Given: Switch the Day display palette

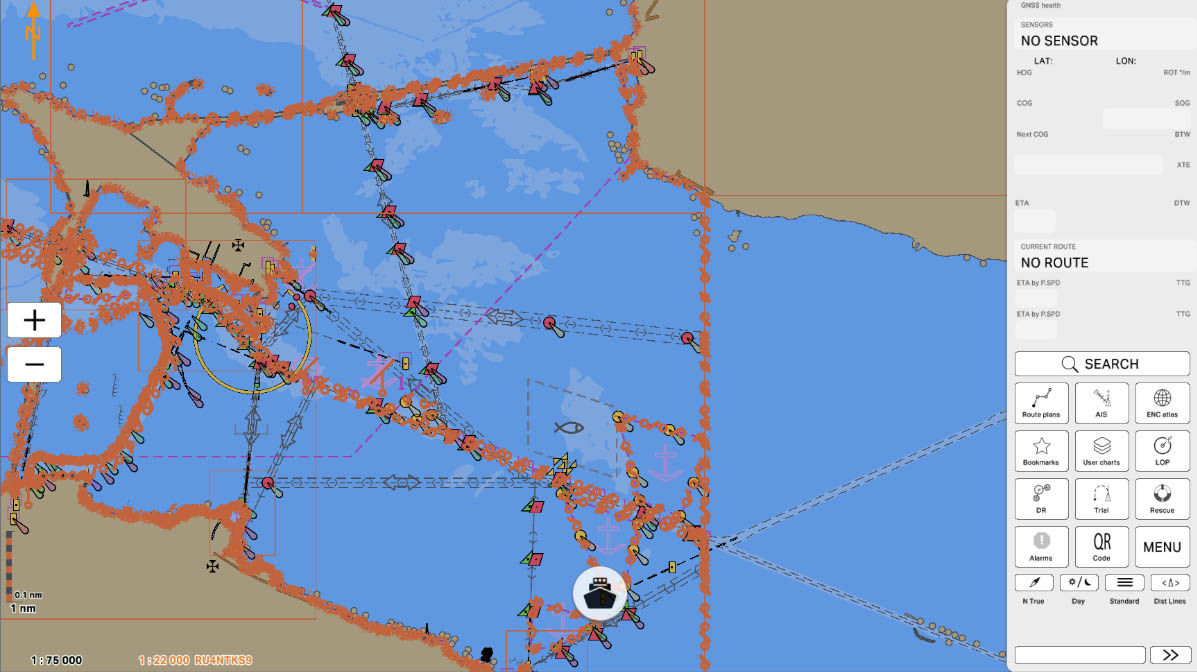Looking at the screenshot, I should click(1079, 583).
